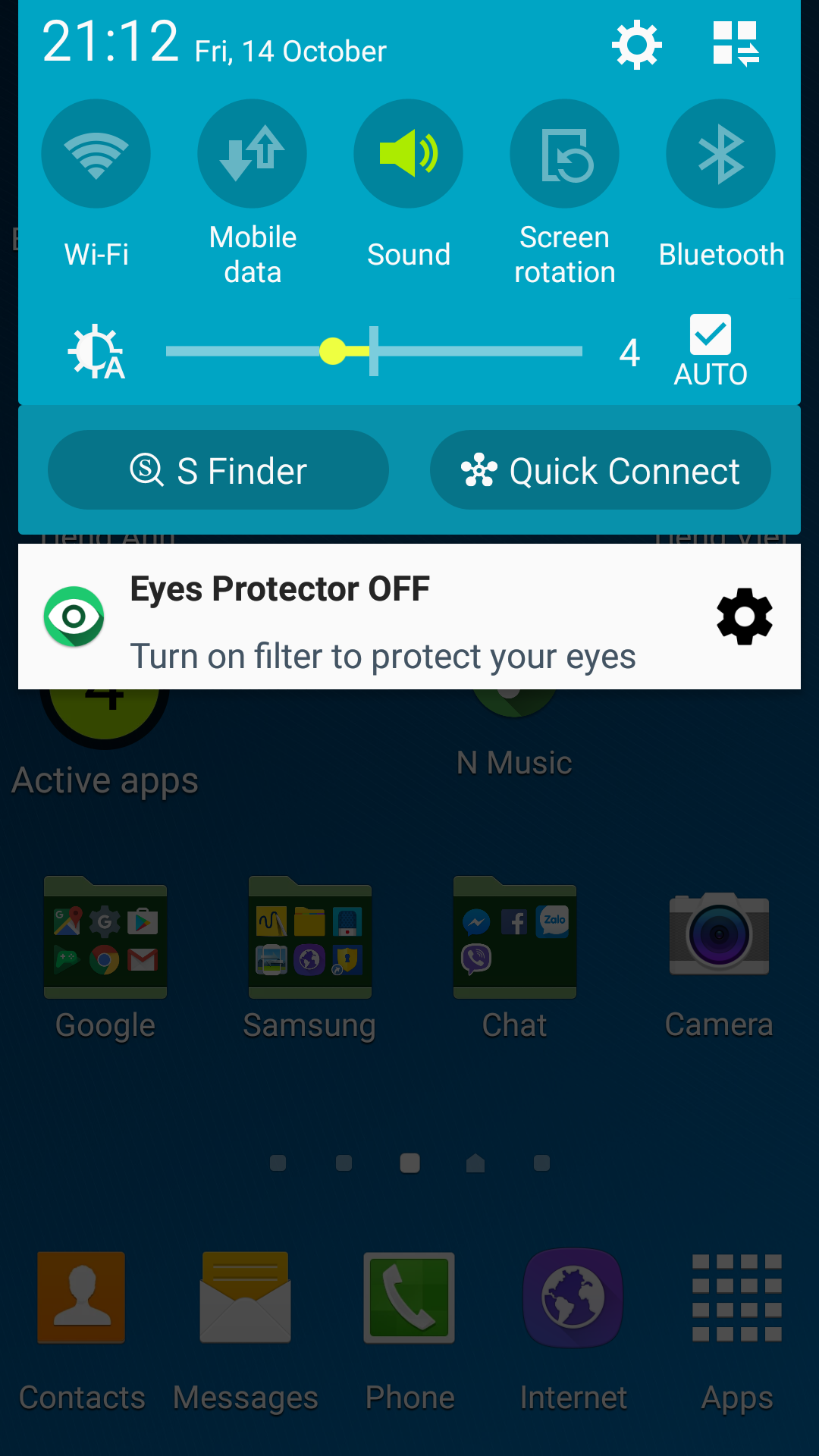Open the Eyes Protector notification settings gear

click(745, 617)
